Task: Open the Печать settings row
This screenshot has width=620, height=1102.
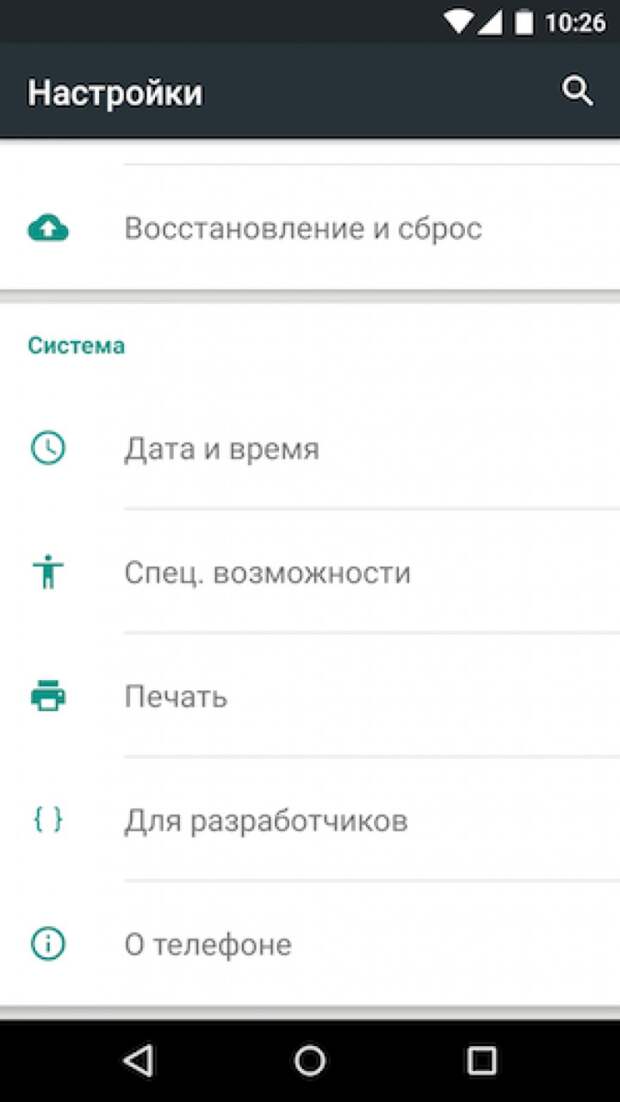Action: tap(176, 697)
